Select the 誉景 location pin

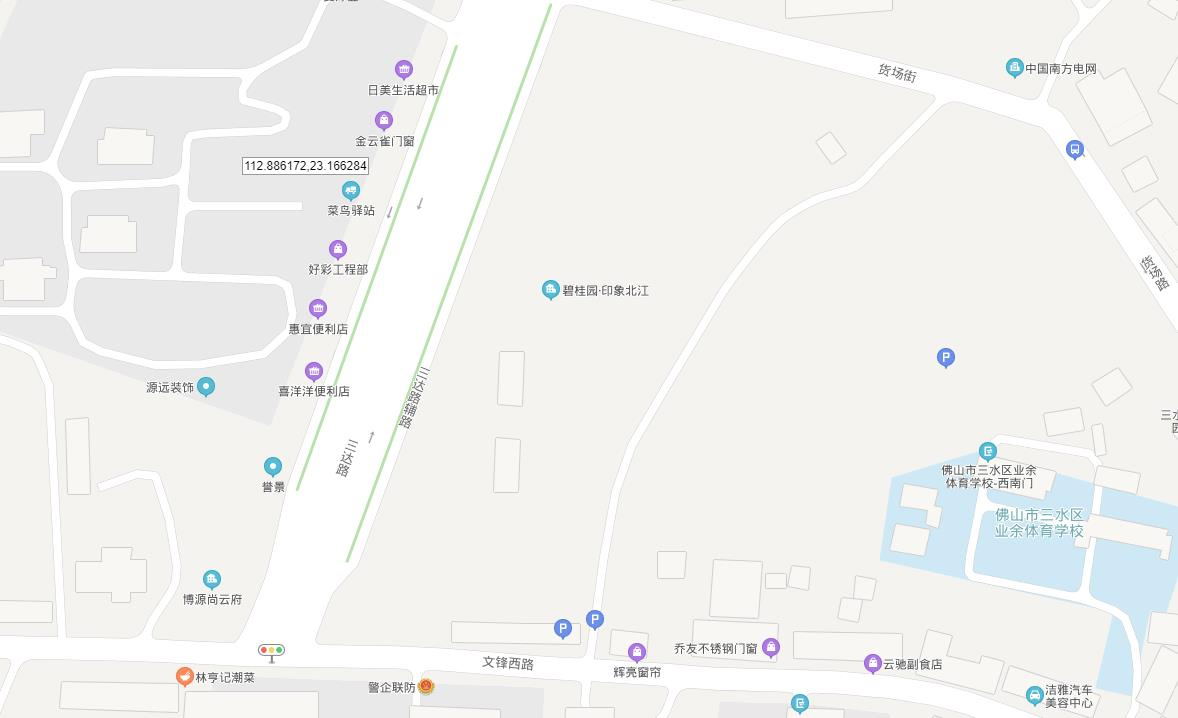[273, 467]
